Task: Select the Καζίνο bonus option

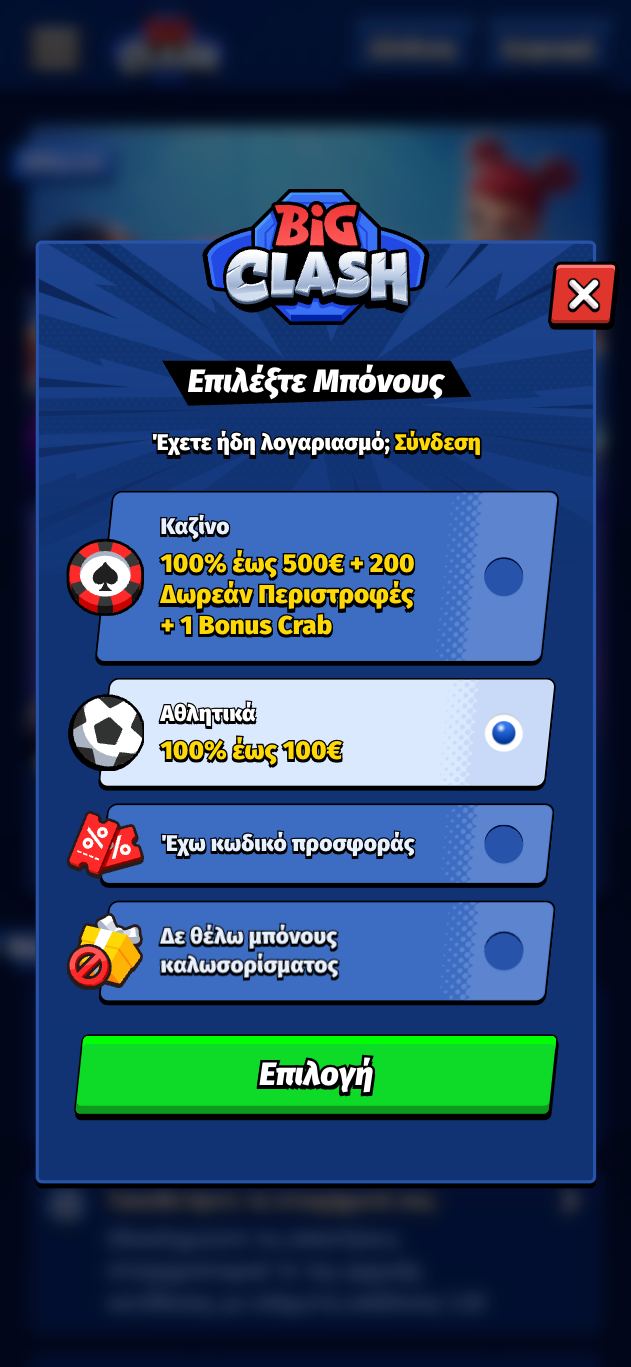Action: pos(503,577)
